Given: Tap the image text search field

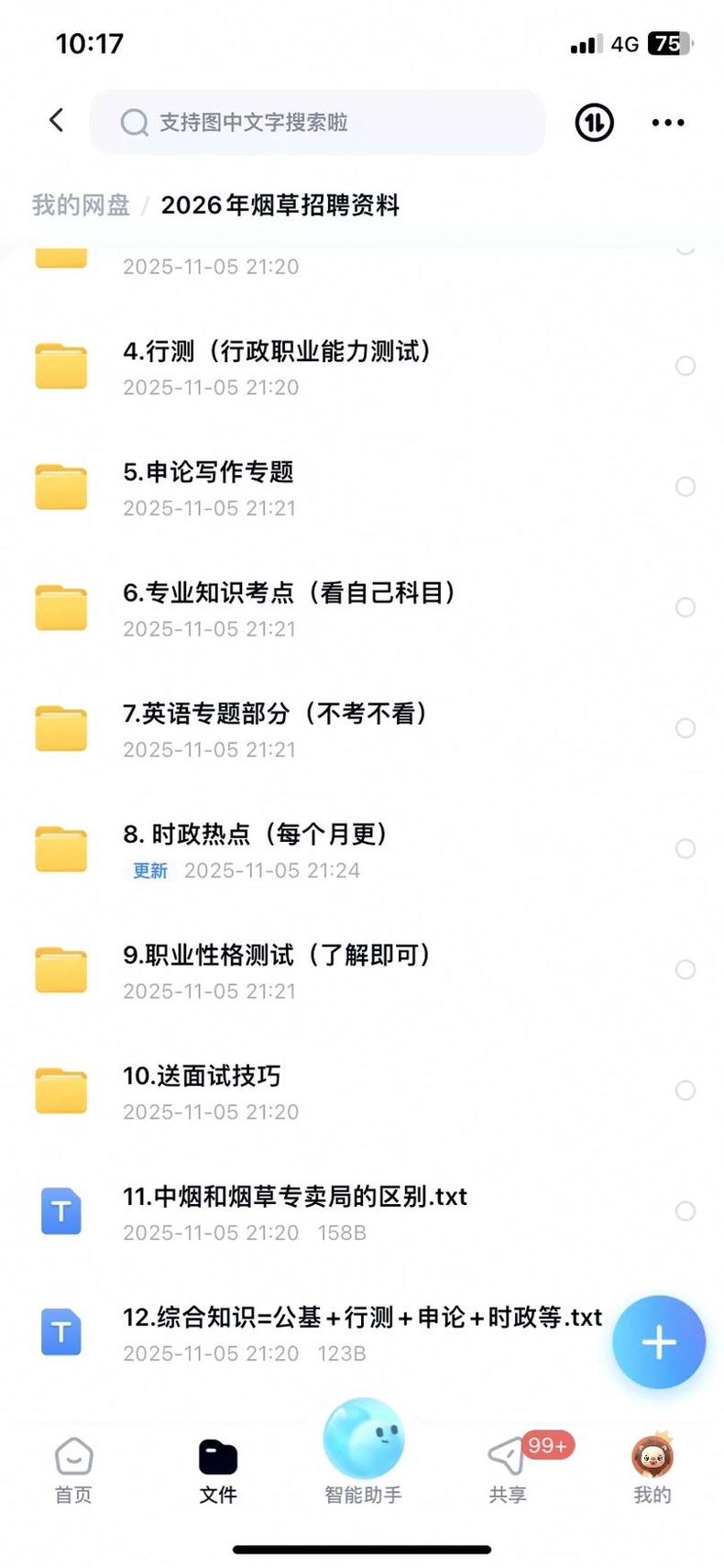Looking at the screenshot, I should (x=316, y=122).
